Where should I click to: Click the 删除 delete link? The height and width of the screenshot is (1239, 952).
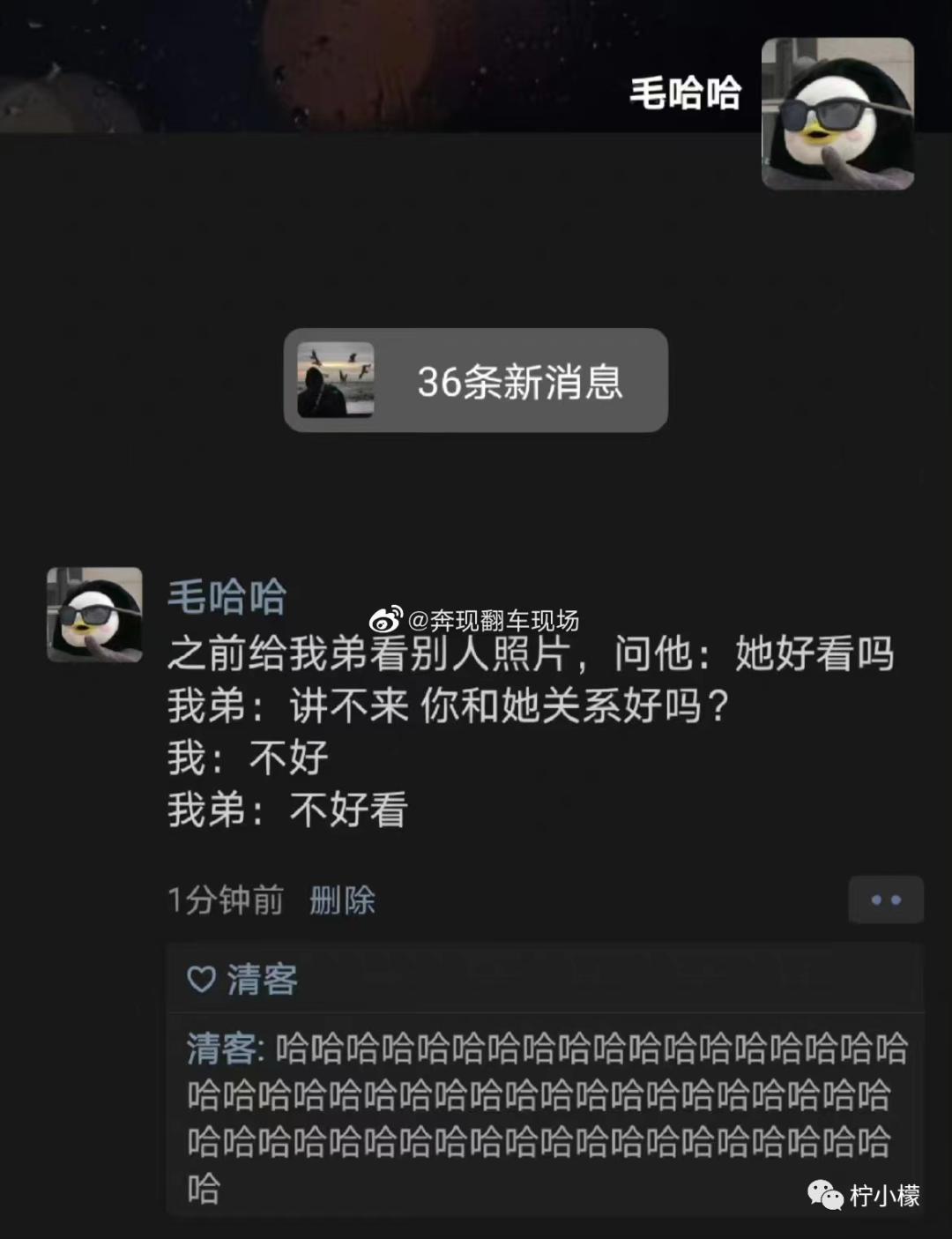pyautogui.click(x=342, y=900)
